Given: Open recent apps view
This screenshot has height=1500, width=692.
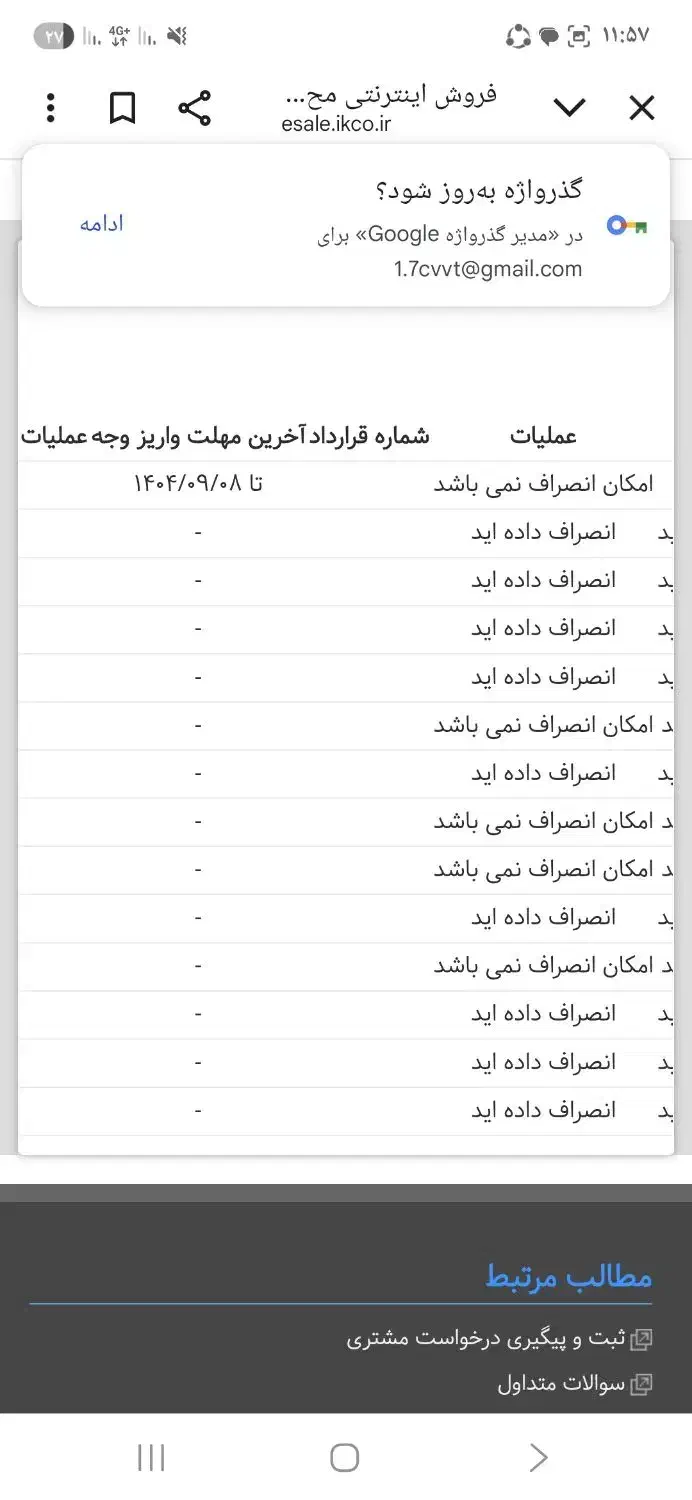Looking at the screenshot, I should click(x=151, y=1458).
